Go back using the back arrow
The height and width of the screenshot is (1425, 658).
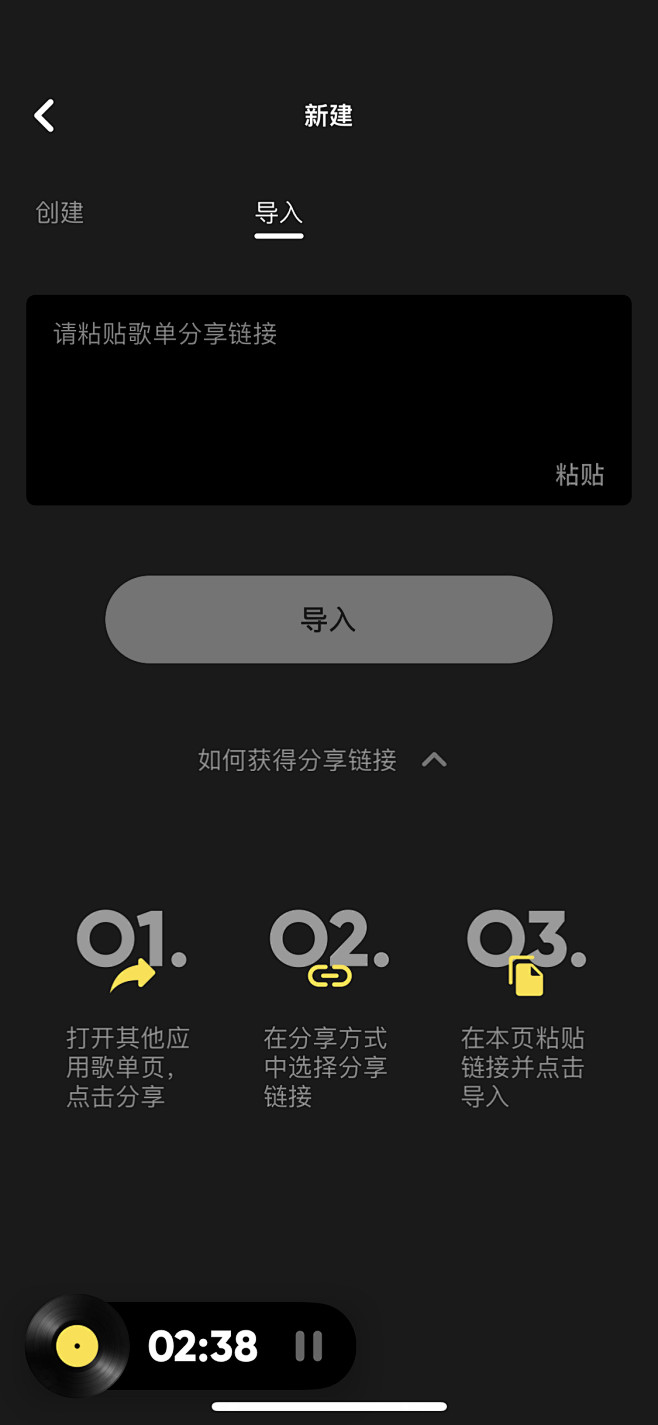[44, 116]
